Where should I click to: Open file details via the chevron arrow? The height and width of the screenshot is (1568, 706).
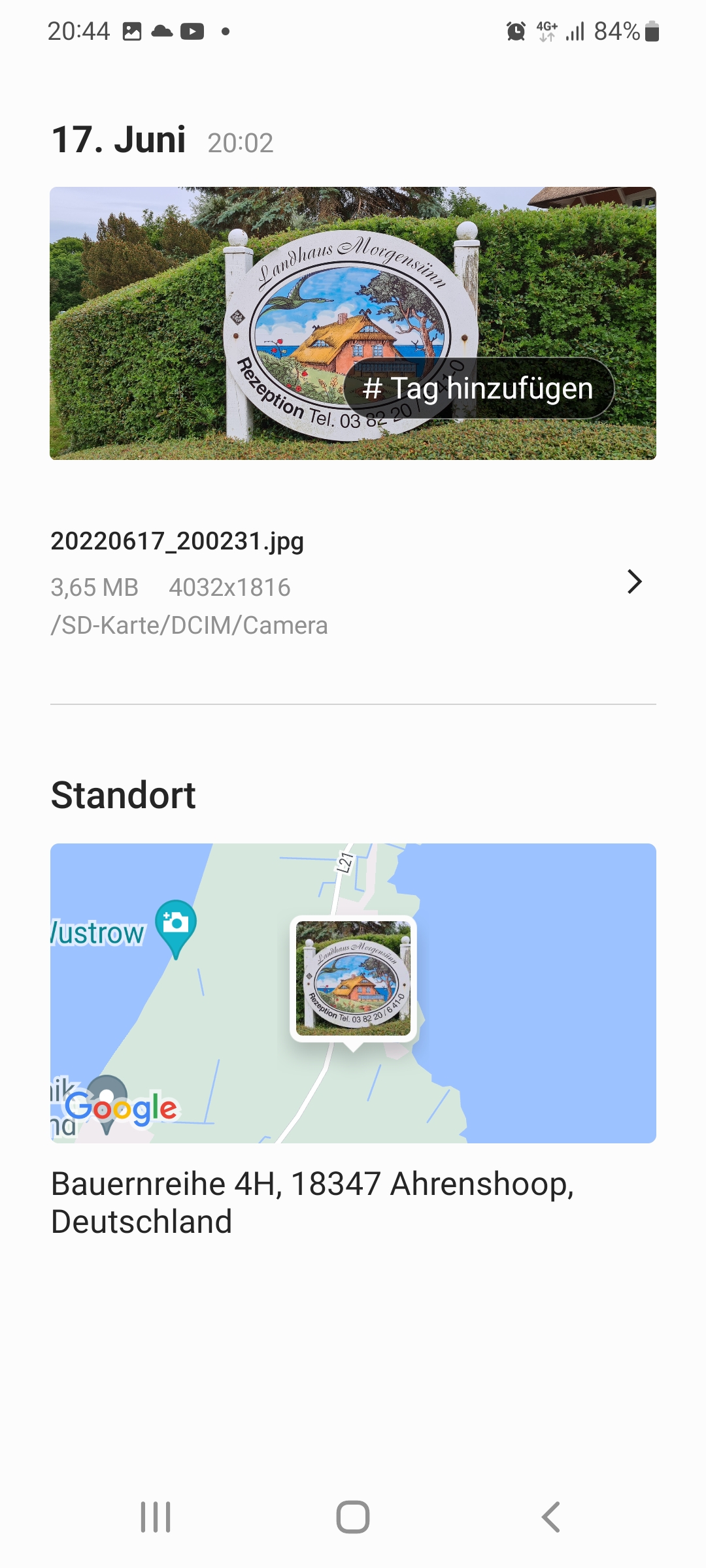[x=634, y=581]
